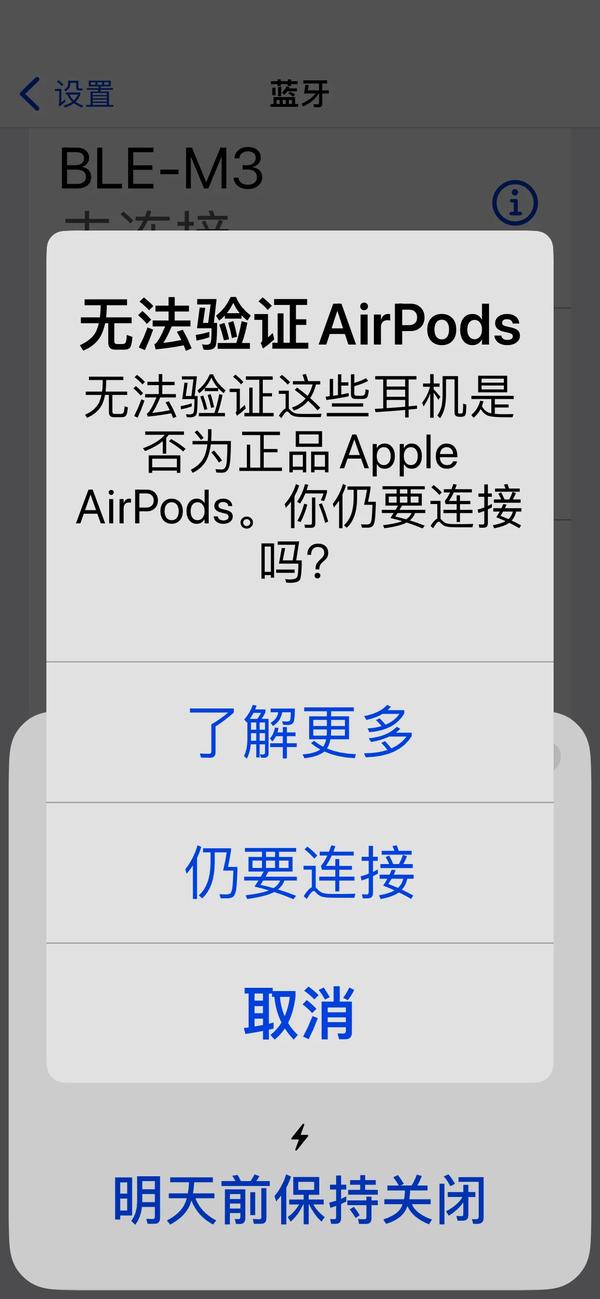The image size is (600, 1299).
Task: Select 明天前保持关闭 option
Action: point(300,1200)
